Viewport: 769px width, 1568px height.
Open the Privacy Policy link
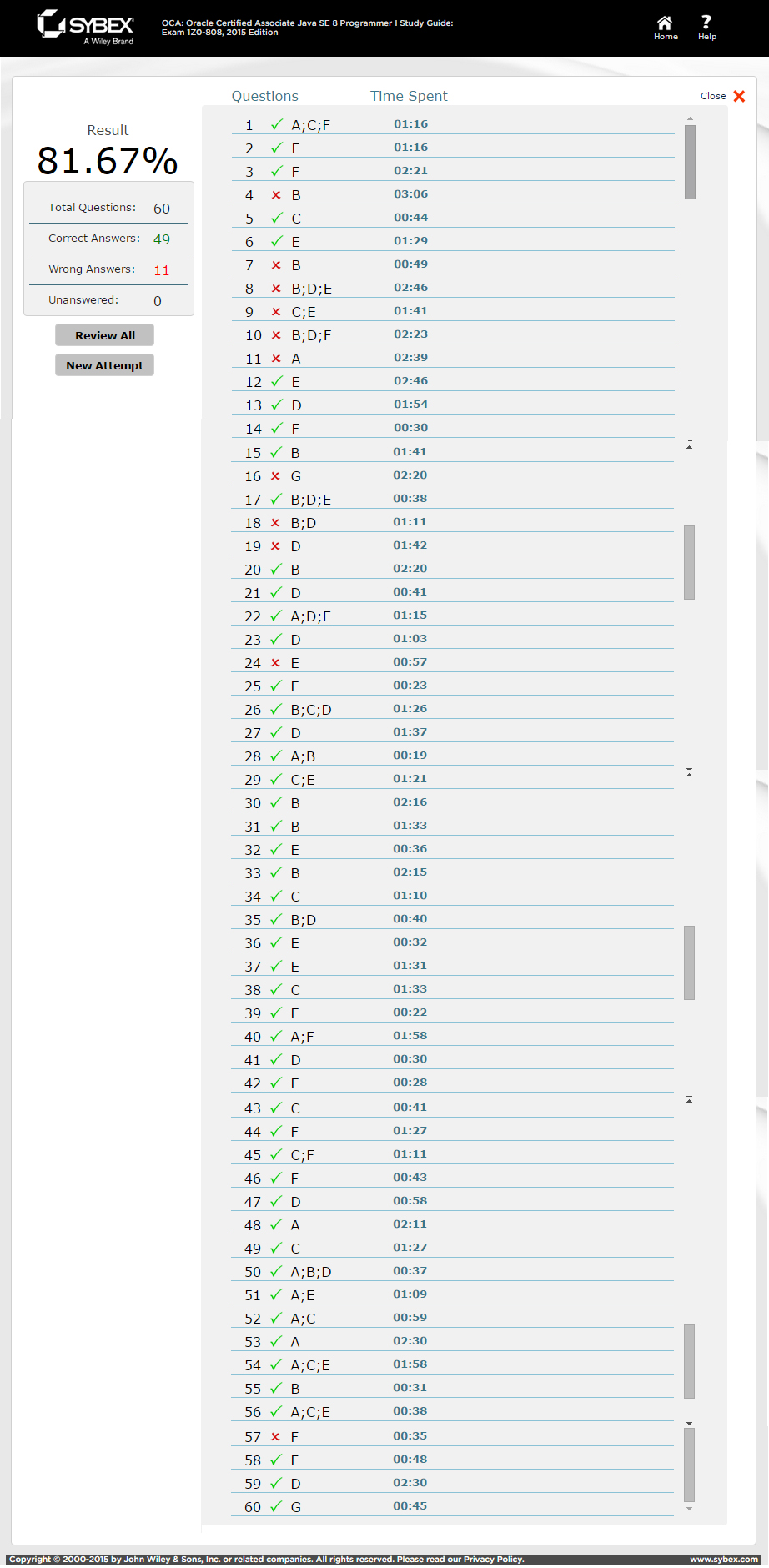(x=494, y=1559)
